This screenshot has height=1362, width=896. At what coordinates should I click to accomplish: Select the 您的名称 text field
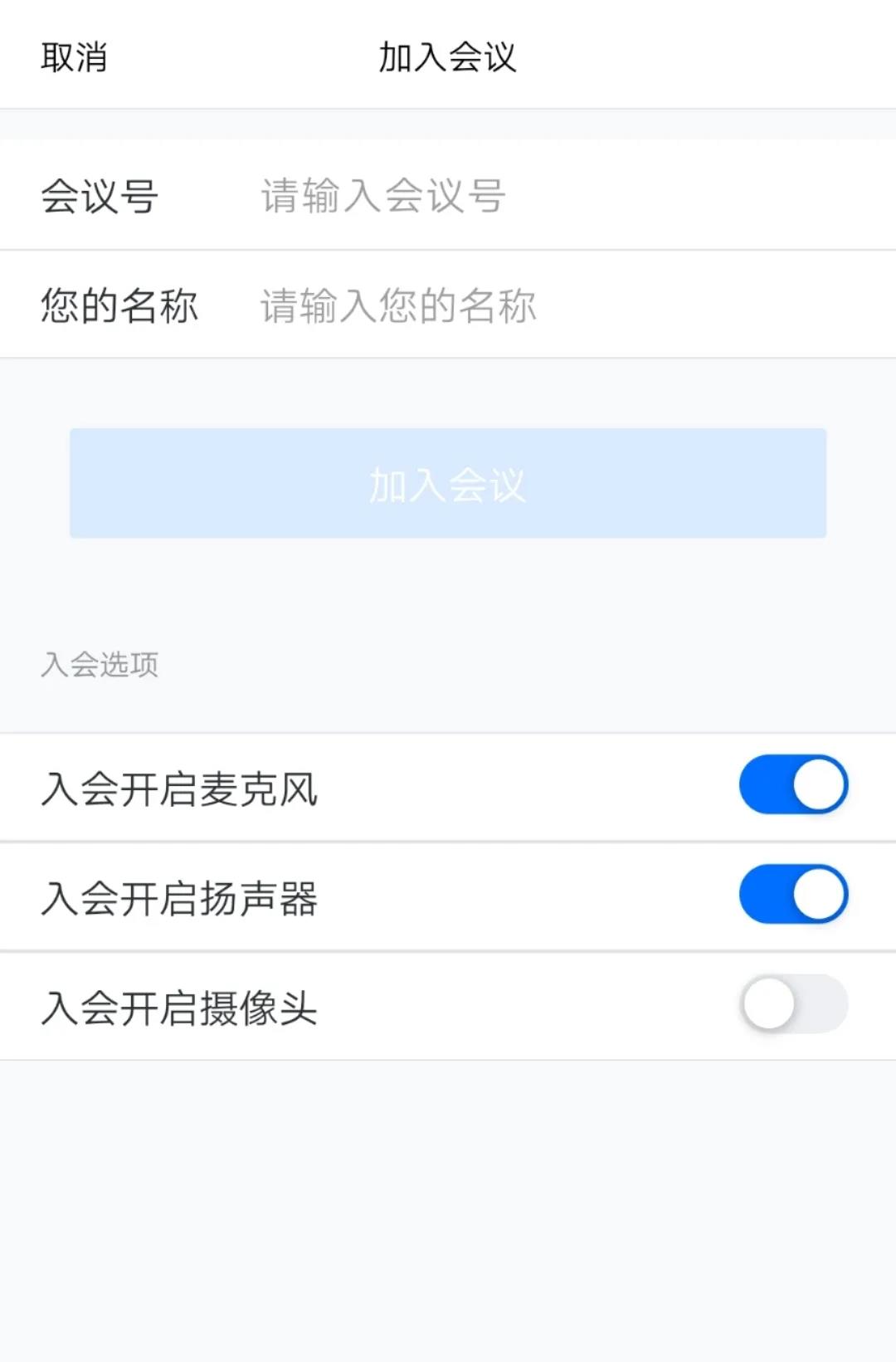(531, 305)
